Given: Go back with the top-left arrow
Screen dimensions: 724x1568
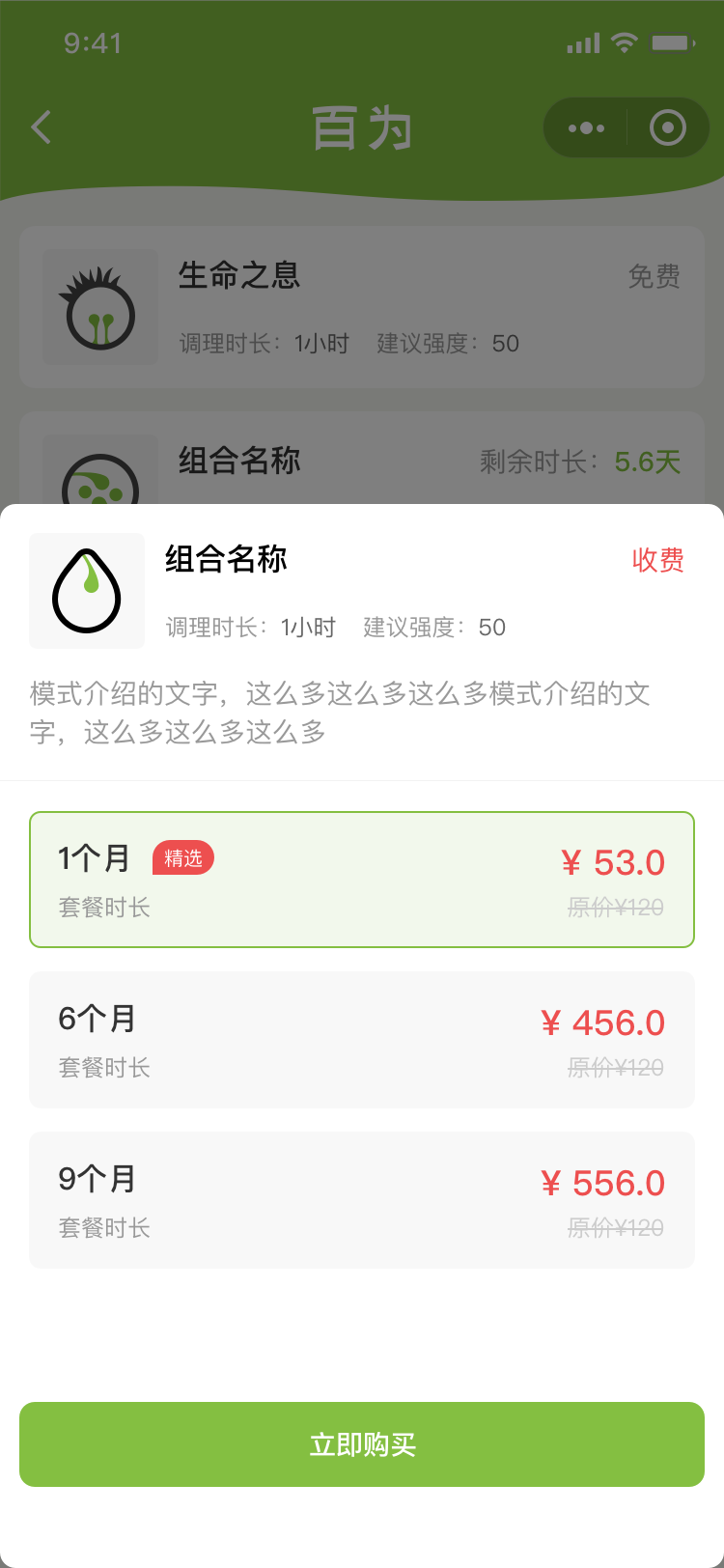Looking at the screenshot, I should [41, 127].
